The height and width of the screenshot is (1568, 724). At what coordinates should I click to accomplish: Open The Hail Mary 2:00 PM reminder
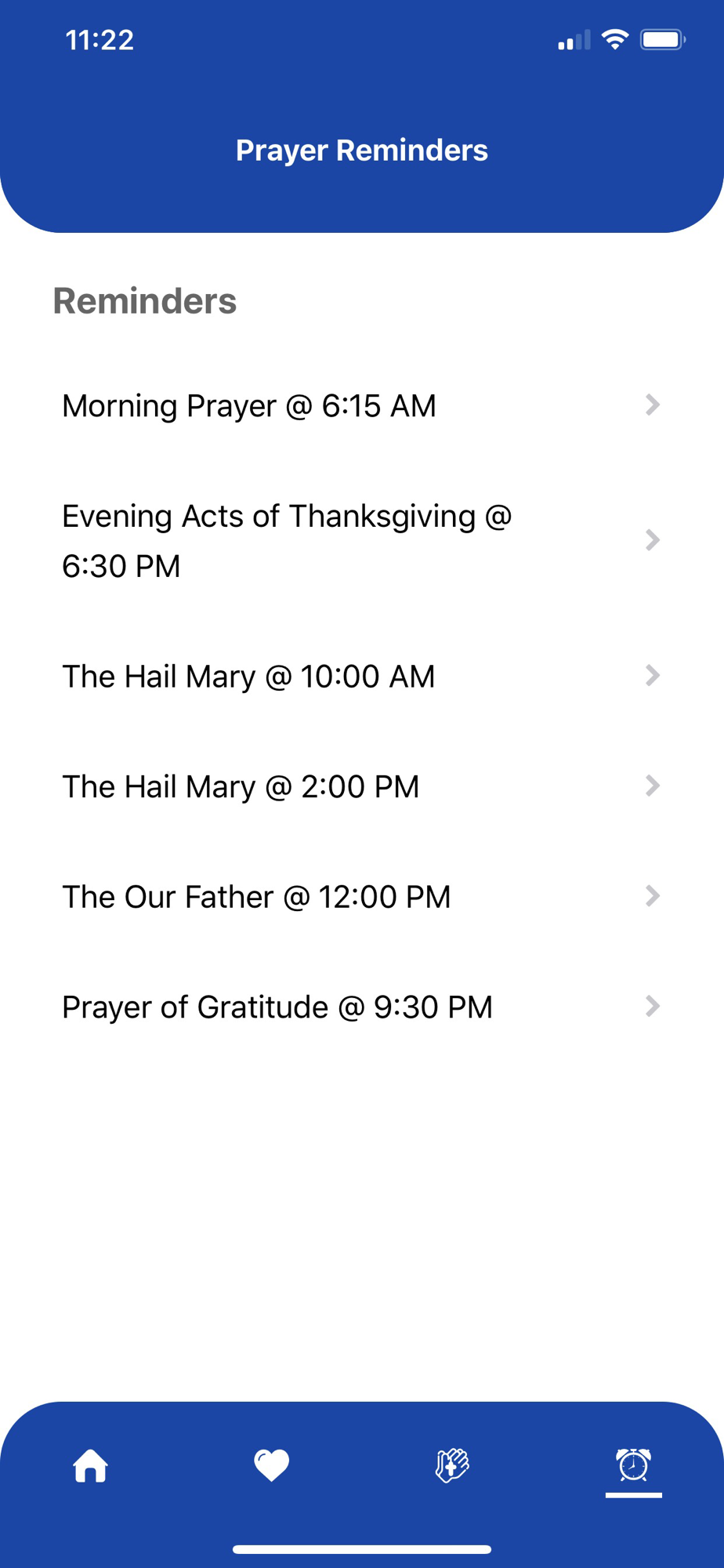click(360, 786)
